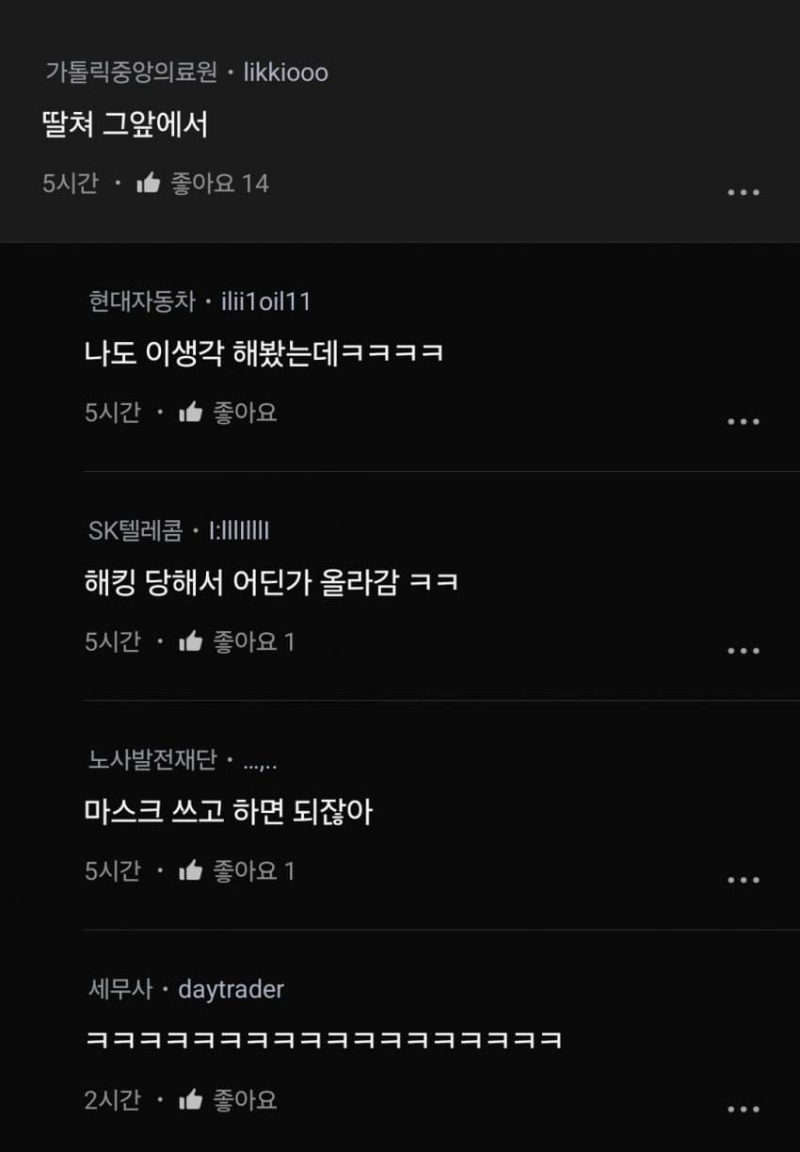The image size is (800, 1152).
Task: Open more options for ilii1oil11's reply
Action: tap(743, 421)
